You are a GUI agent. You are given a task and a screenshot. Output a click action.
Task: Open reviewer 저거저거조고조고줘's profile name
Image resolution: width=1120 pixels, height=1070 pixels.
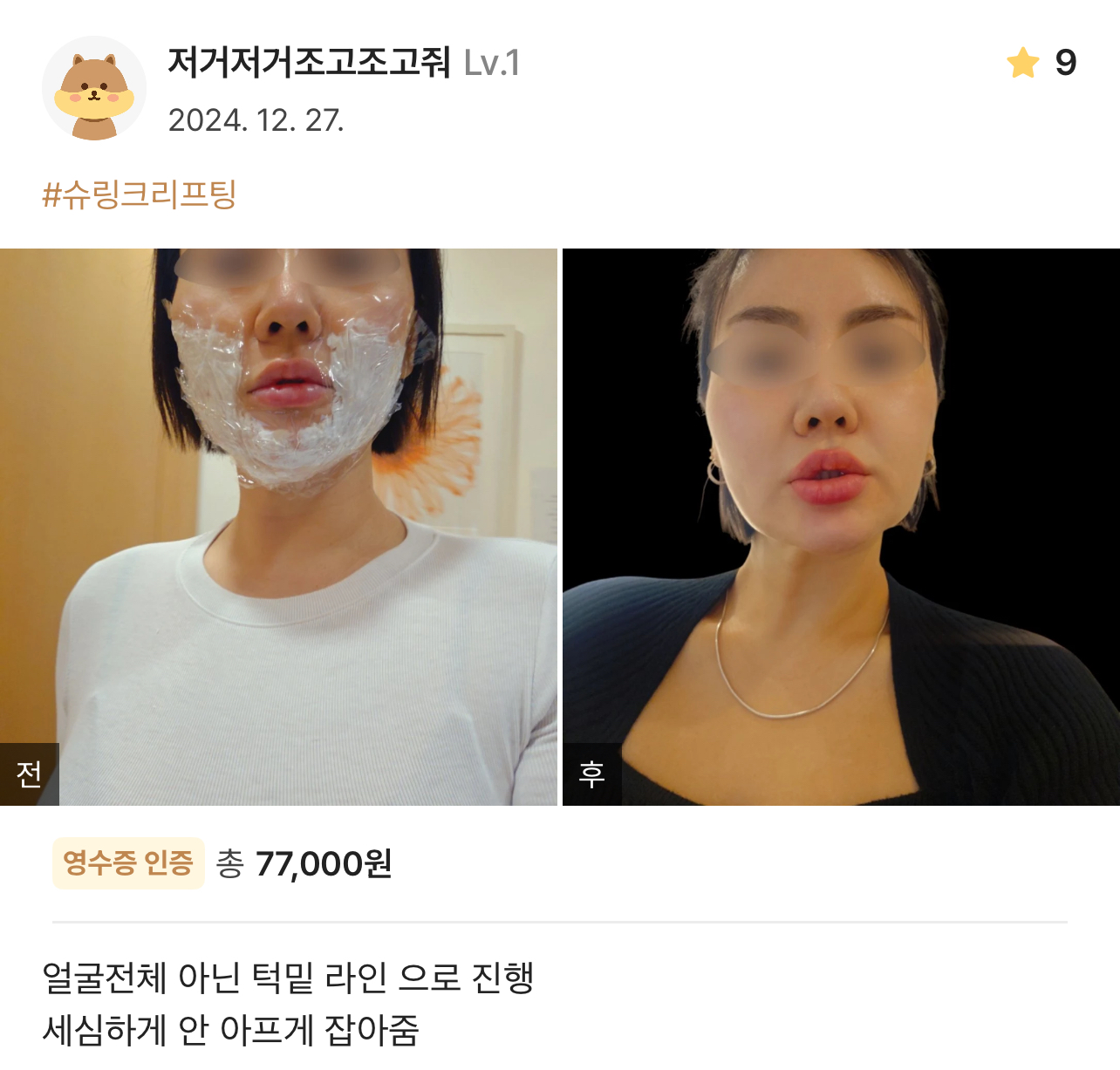pos(309,63)
